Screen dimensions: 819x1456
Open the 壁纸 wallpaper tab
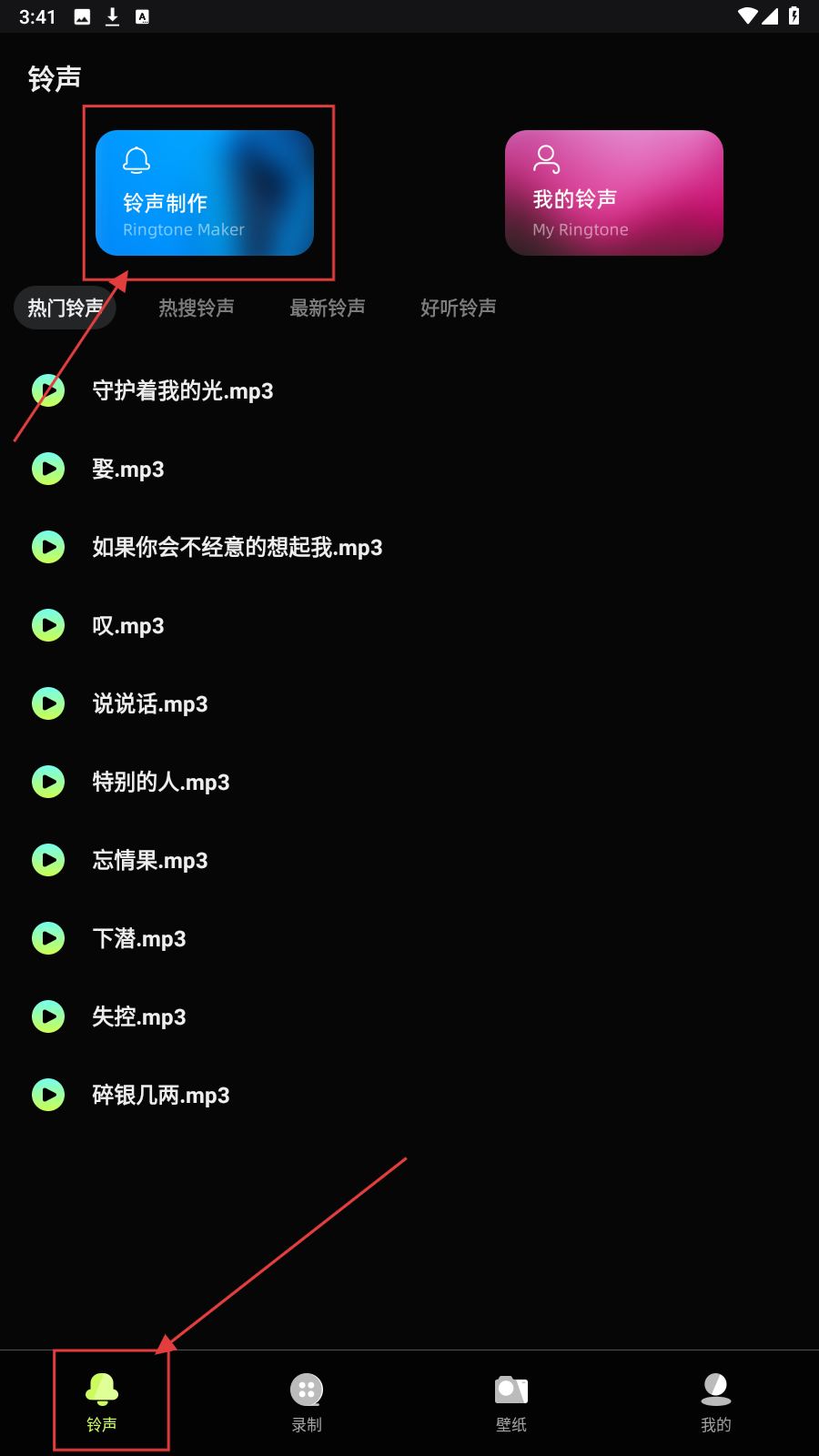click(x=511, y=1402)
